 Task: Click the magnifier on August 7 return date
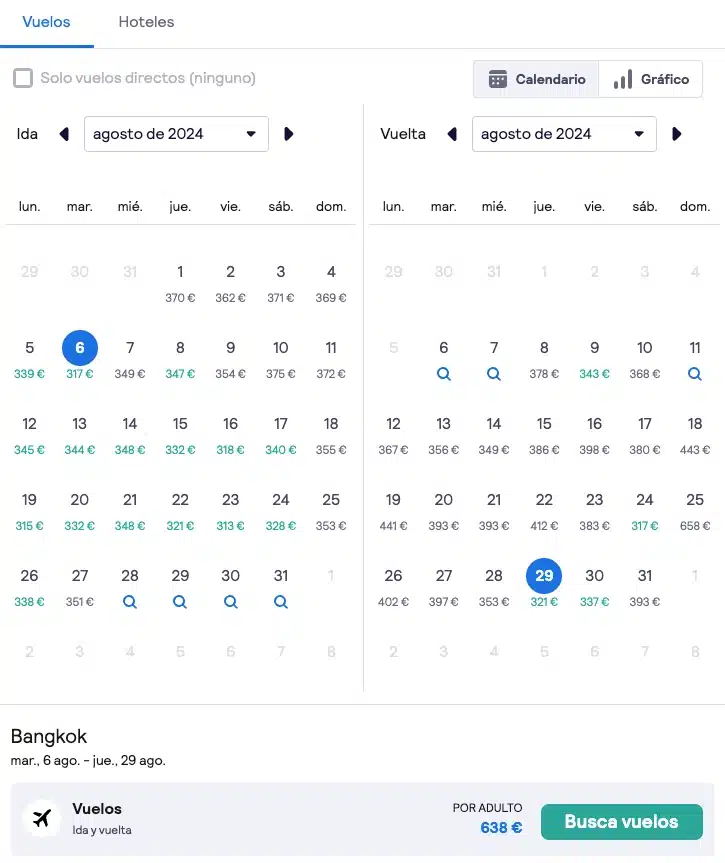pos(494,373)
